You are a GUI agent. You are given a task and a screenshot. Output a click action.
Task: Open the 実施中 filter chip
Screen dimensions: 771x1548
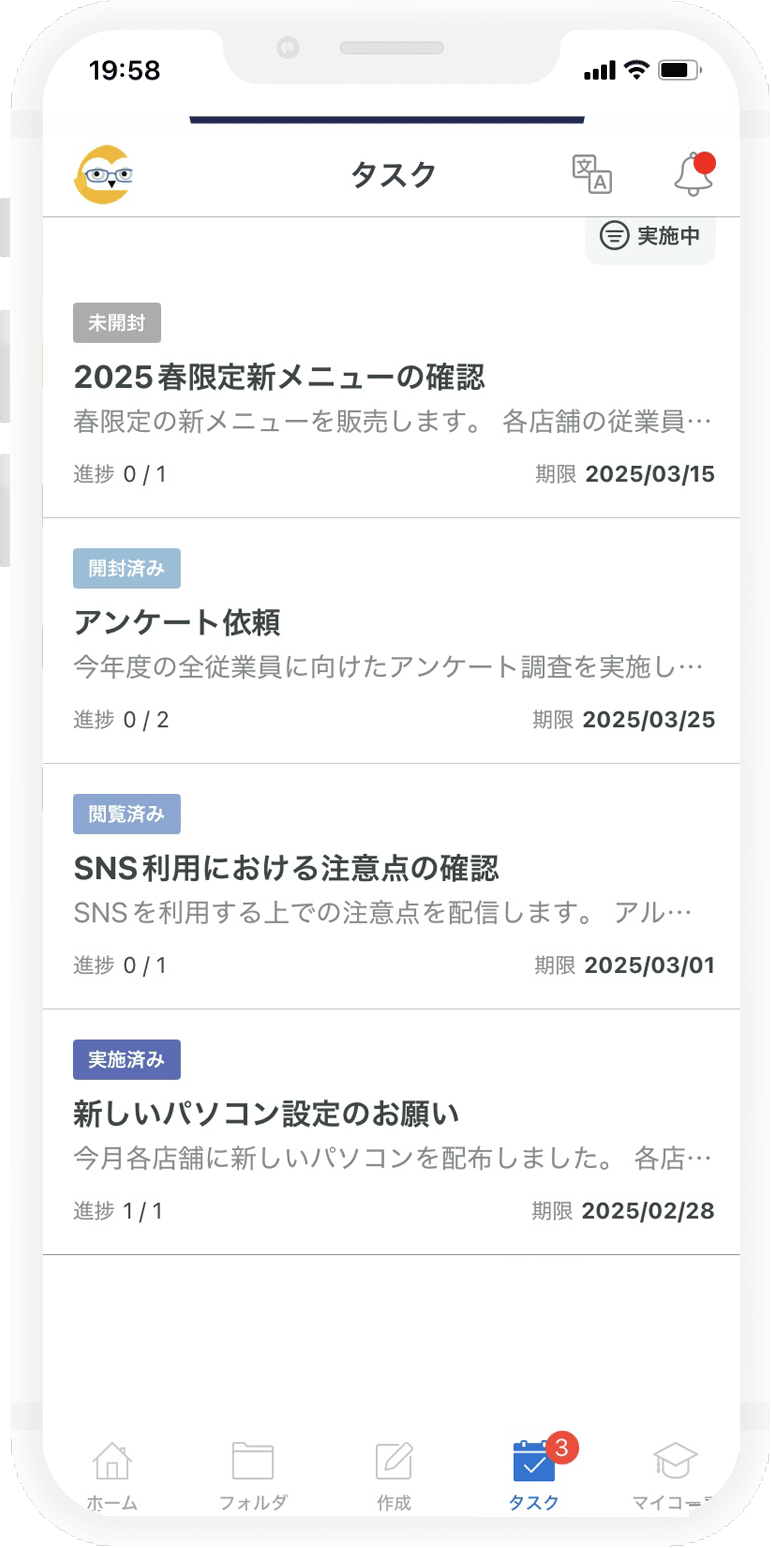650,237
